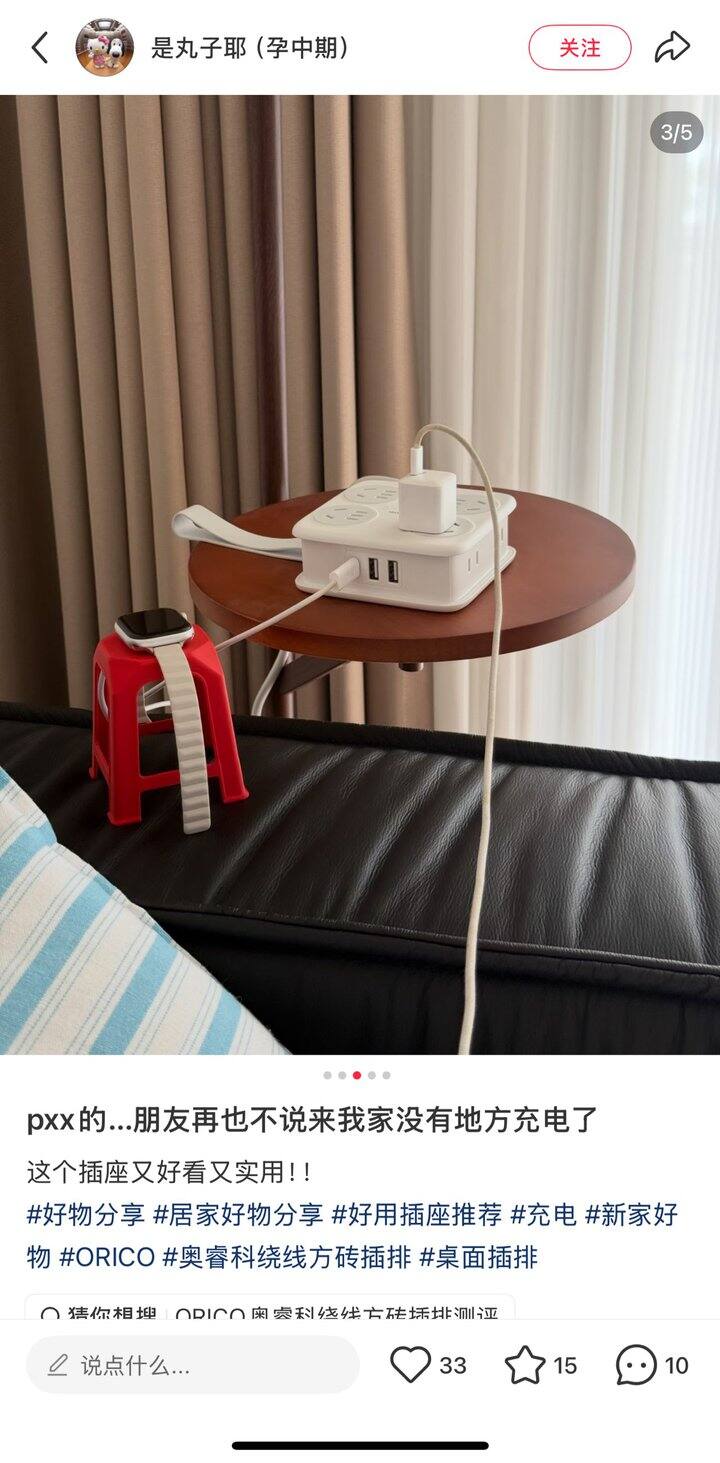Tap the 说点什么 comment field
The height and width of the screenshot is (1463, 720).
point(192,1365)
